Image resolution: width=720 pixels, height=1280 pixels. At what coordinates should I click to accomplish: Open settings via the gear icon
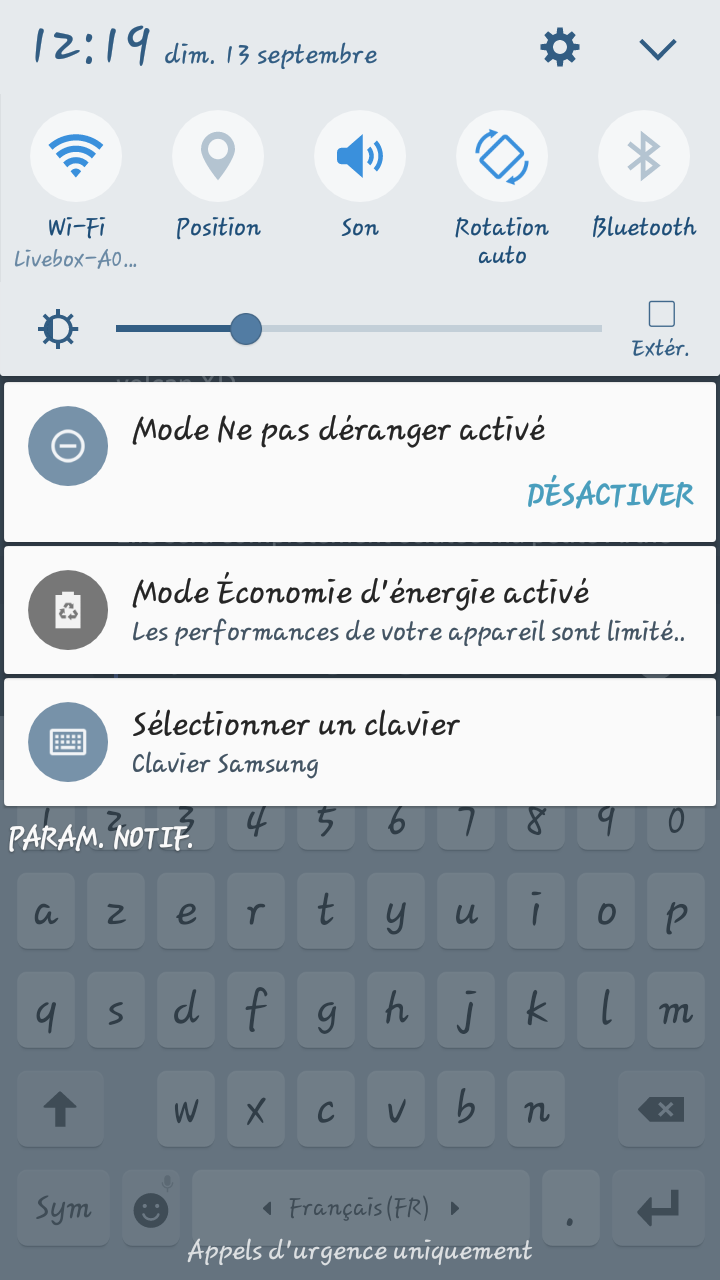tap(559, 47)
